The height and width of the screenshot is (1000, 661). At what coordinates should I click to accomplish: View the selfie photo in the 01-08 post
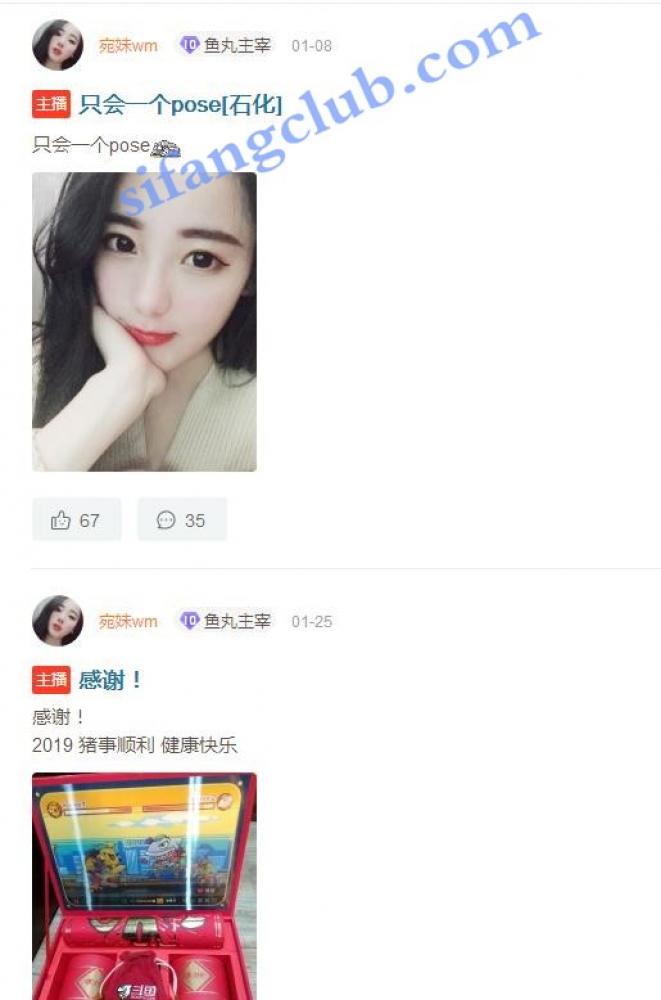click(144, 321)
